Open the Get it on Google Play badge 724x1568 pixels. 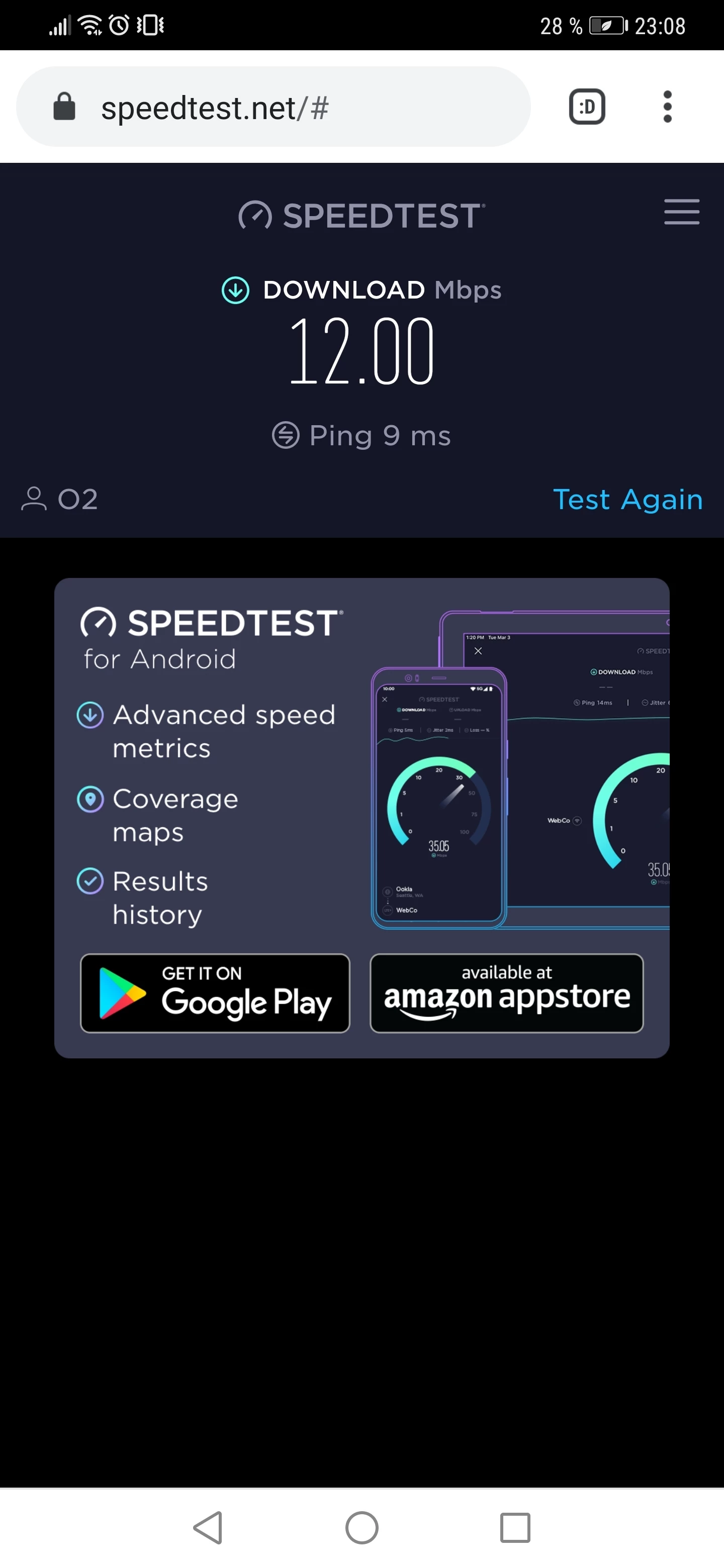(x=215, y=994)
